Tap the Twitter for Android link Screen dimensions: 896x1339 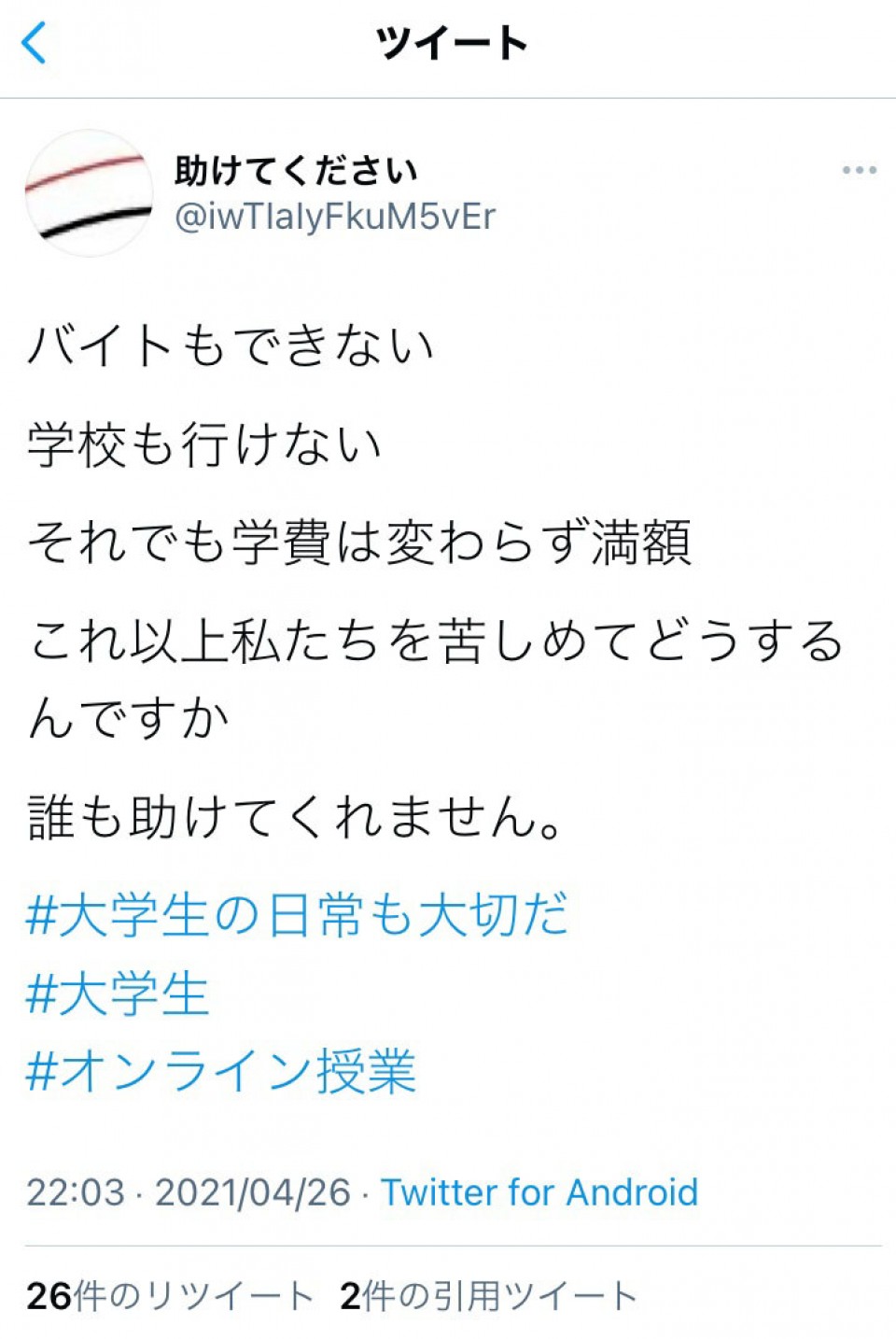(x=539, y=1192)
